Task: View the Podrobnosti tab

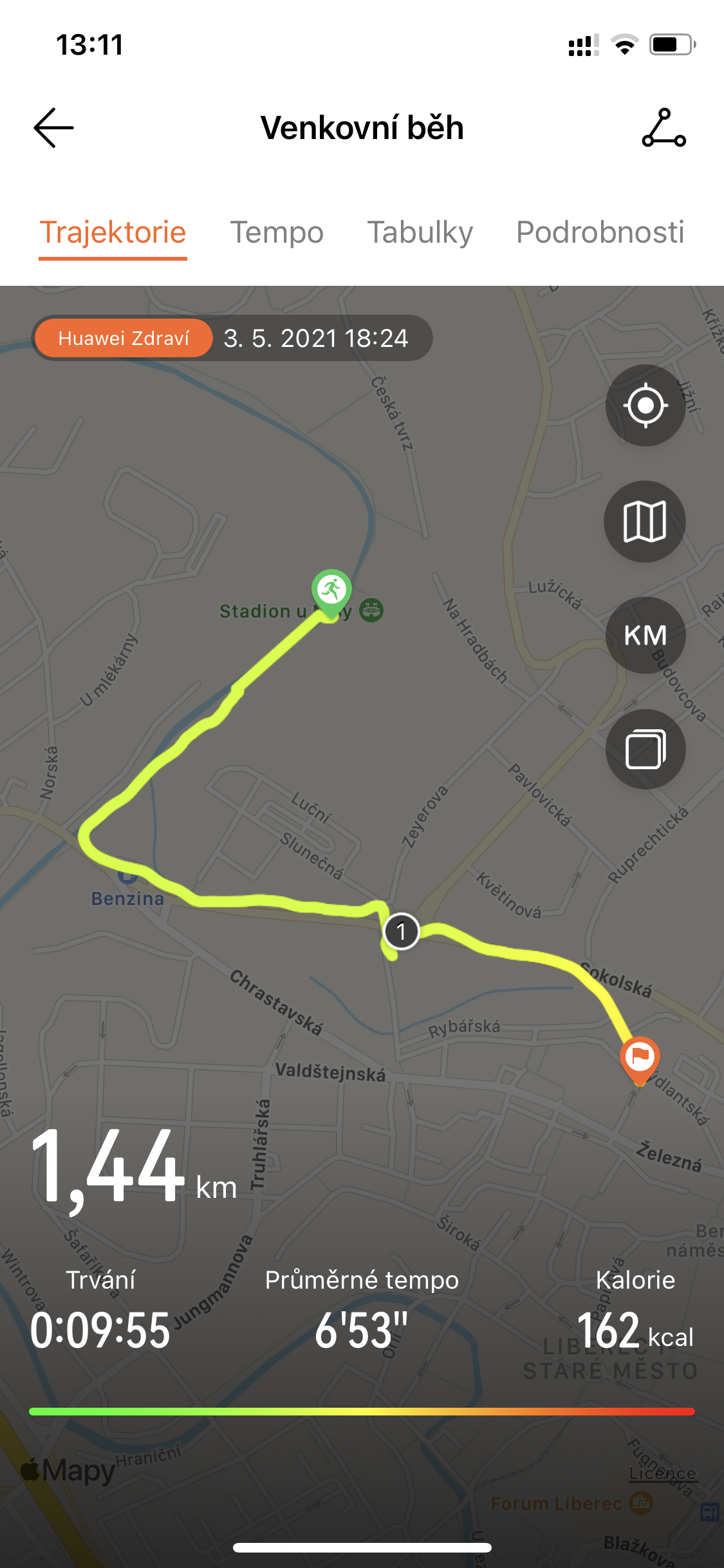Action: click(x=600, y=232)
